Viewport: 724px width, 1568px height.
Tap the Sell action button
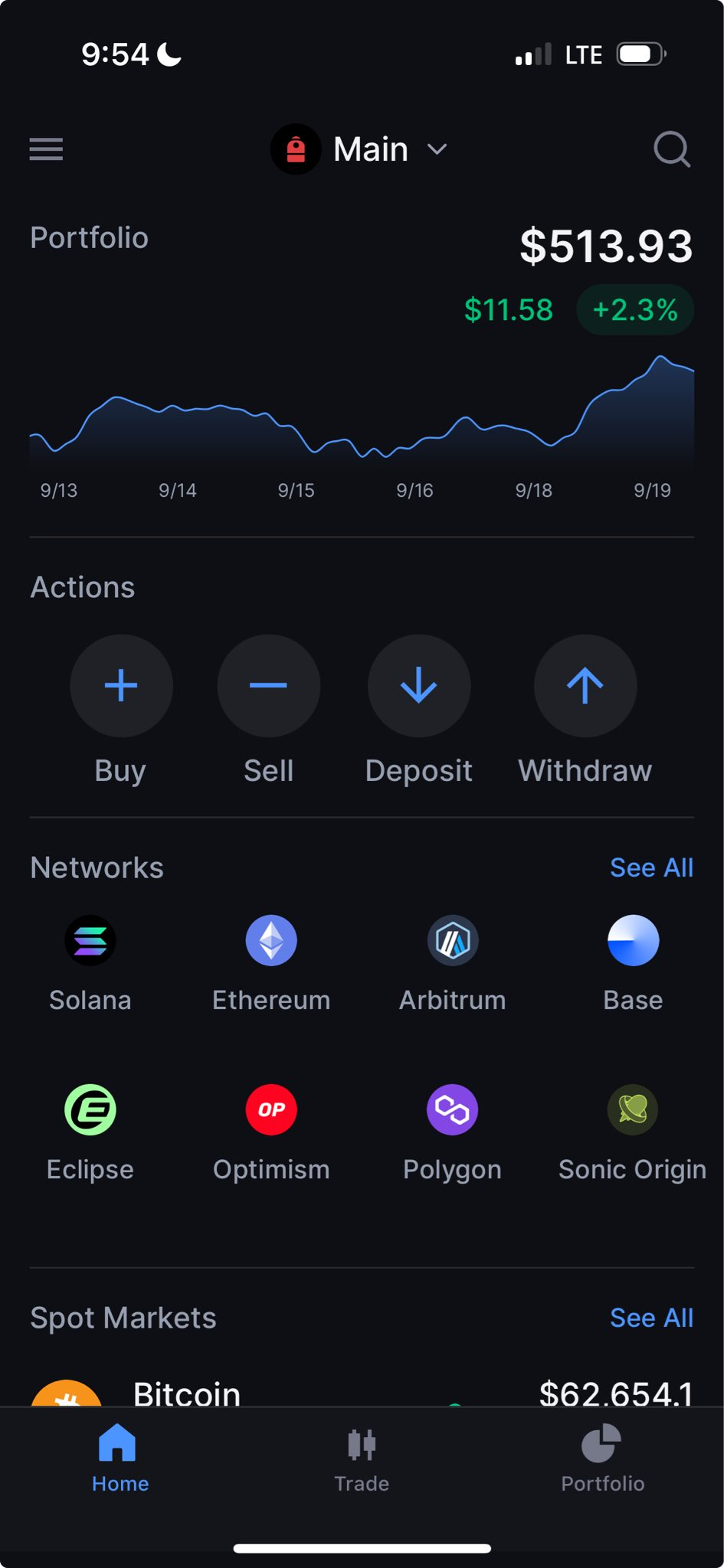pos(268,686)
